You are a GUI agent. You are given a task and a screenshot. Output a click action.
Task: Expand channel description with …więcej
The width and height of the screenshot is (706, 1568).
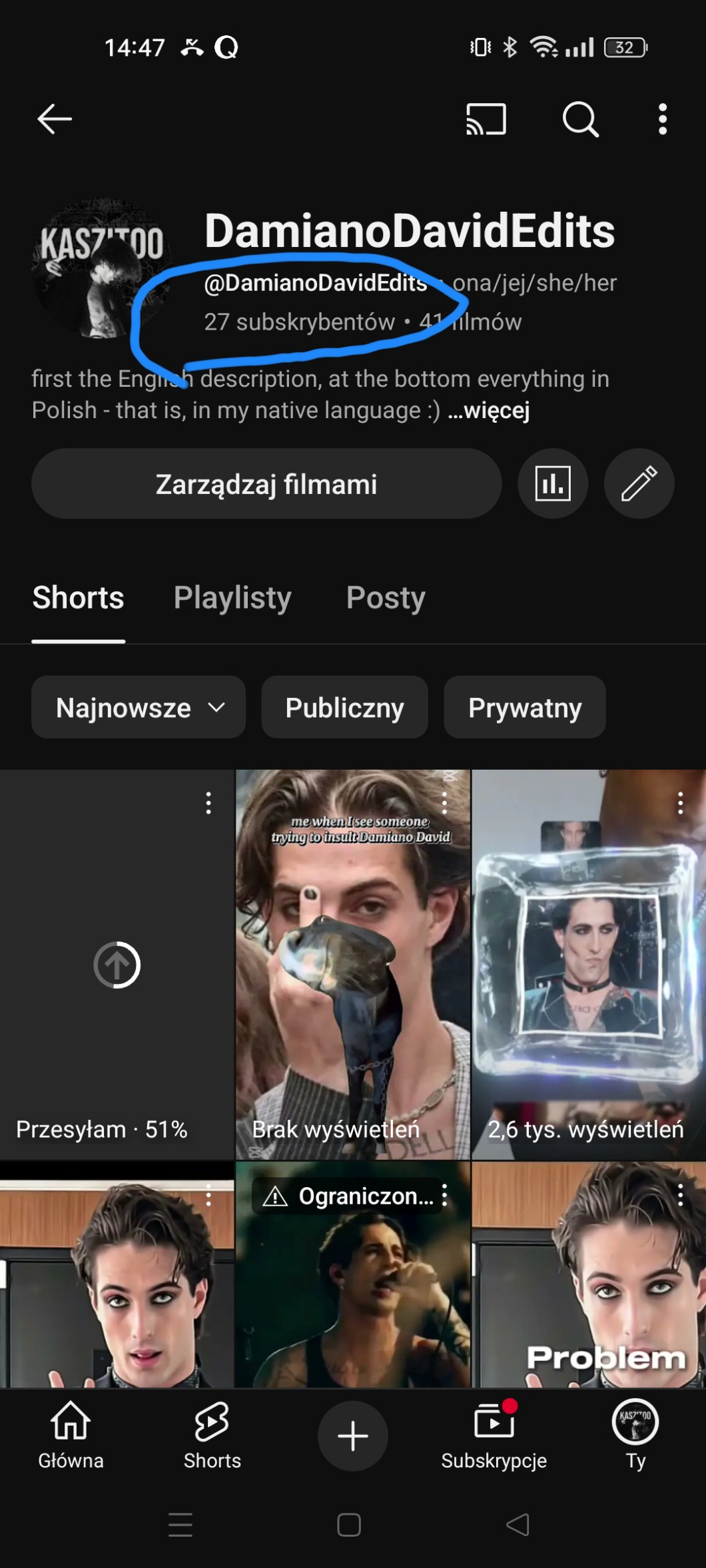coord(489,411)
